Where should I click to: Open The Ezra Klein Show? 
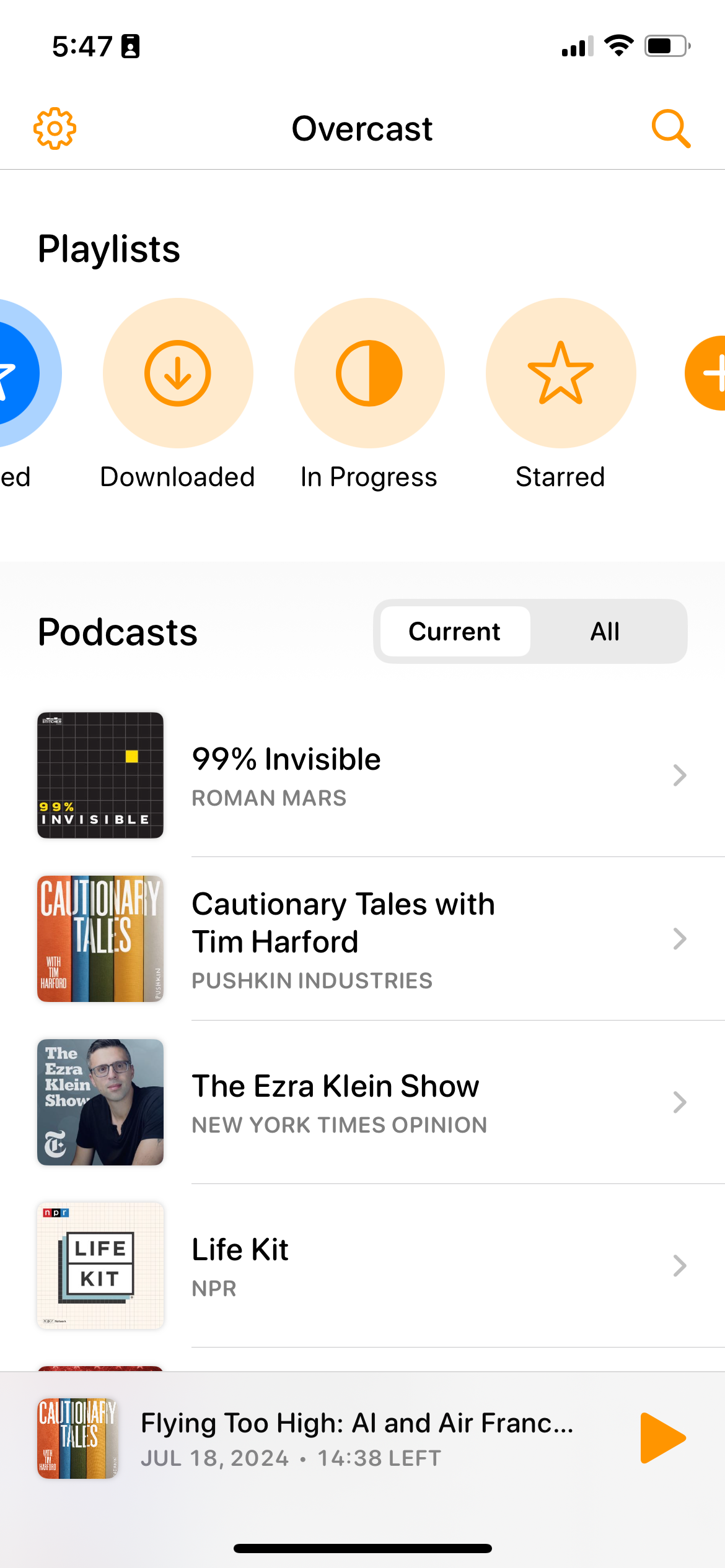point(362,1102)
